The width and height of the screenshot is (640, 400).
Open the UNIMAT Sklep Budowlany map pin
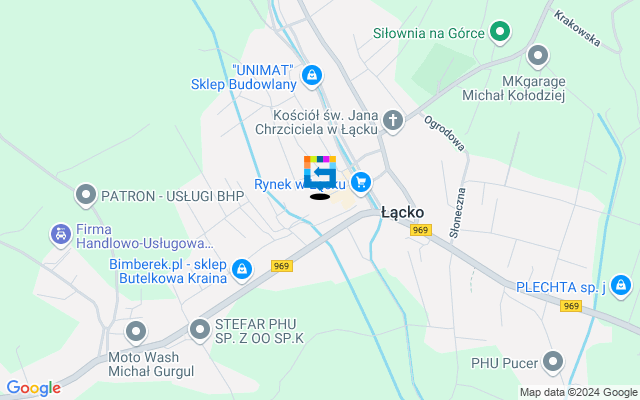pos(312,75)
